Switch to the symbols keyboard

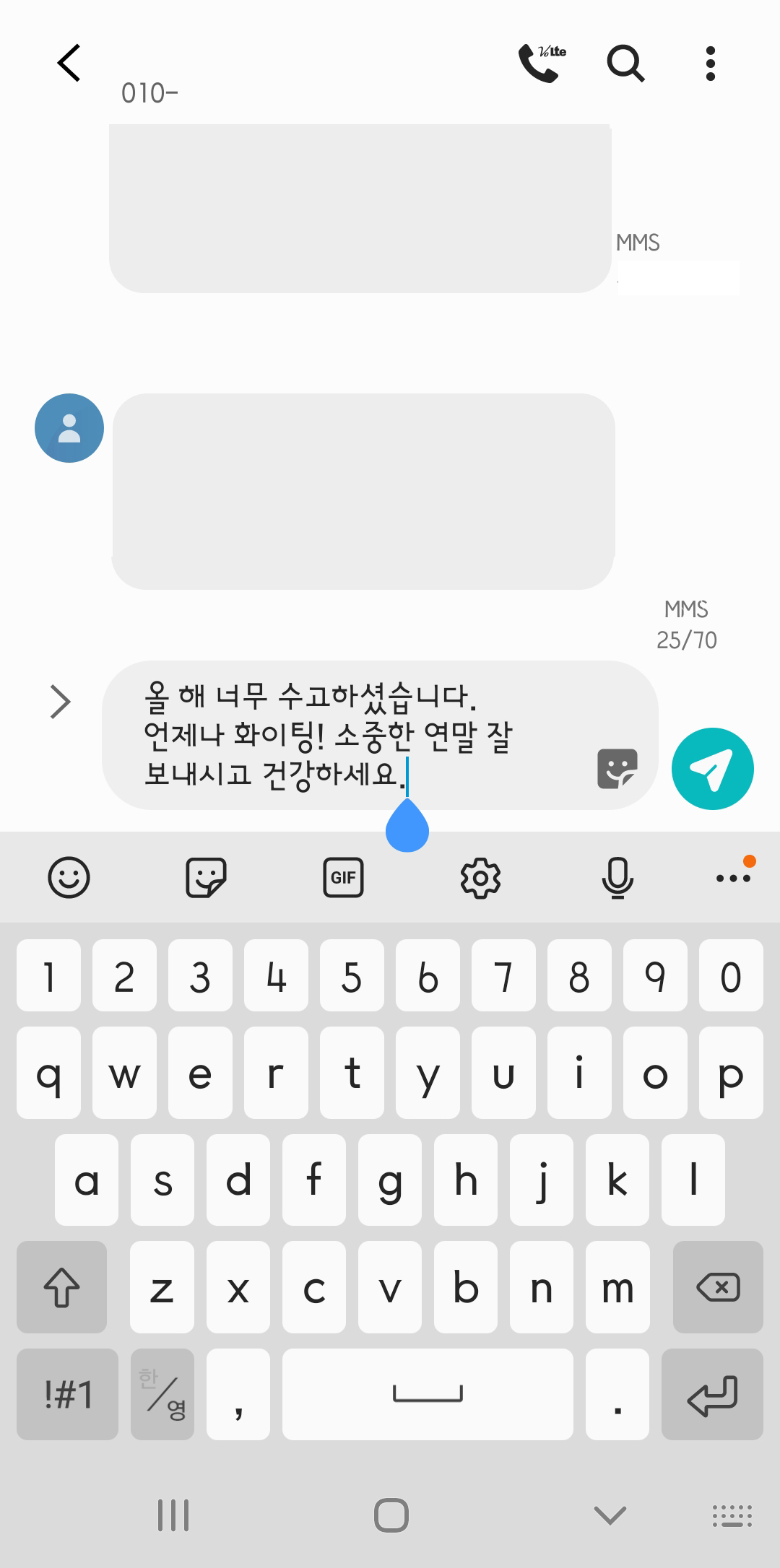point(67,1394)
